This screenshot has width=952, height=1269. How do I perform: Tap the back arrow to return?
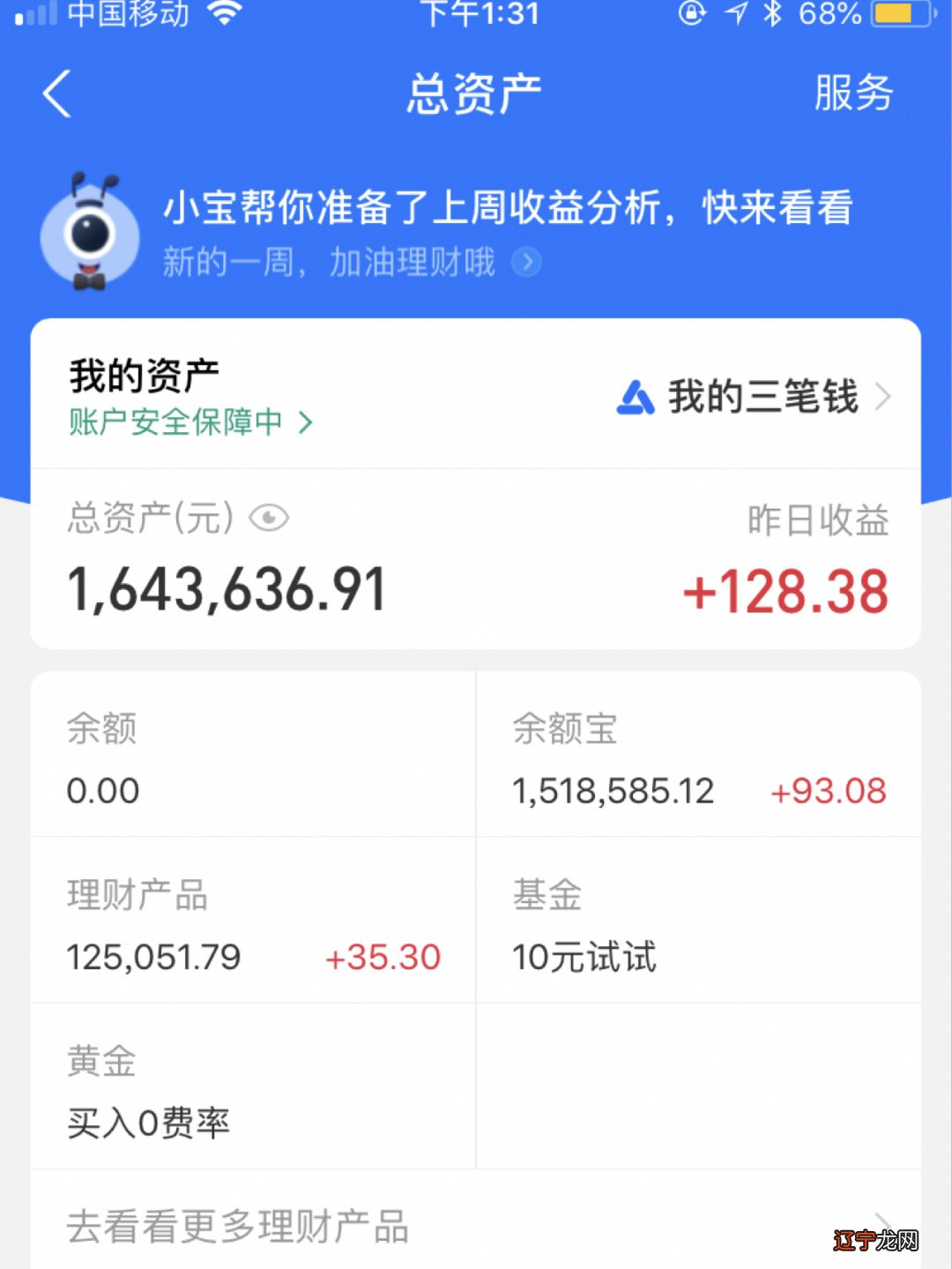click(56, 94)
